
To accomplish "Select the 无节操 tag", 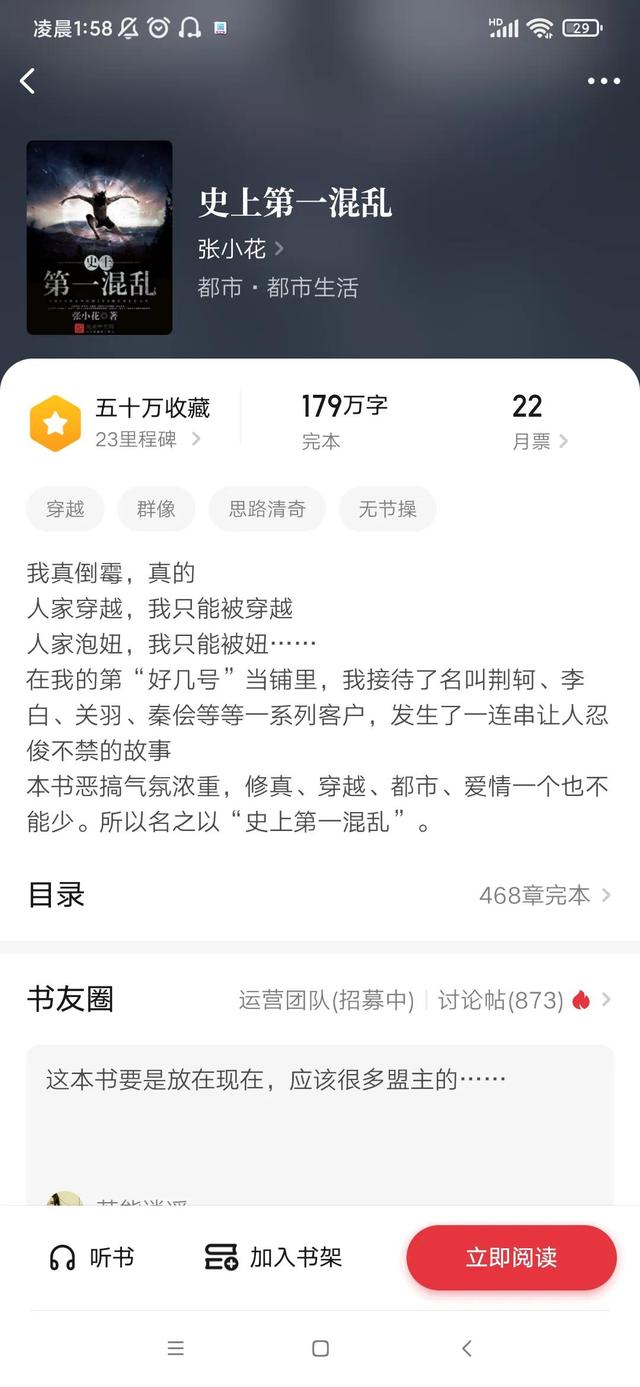I will point(387,509).
